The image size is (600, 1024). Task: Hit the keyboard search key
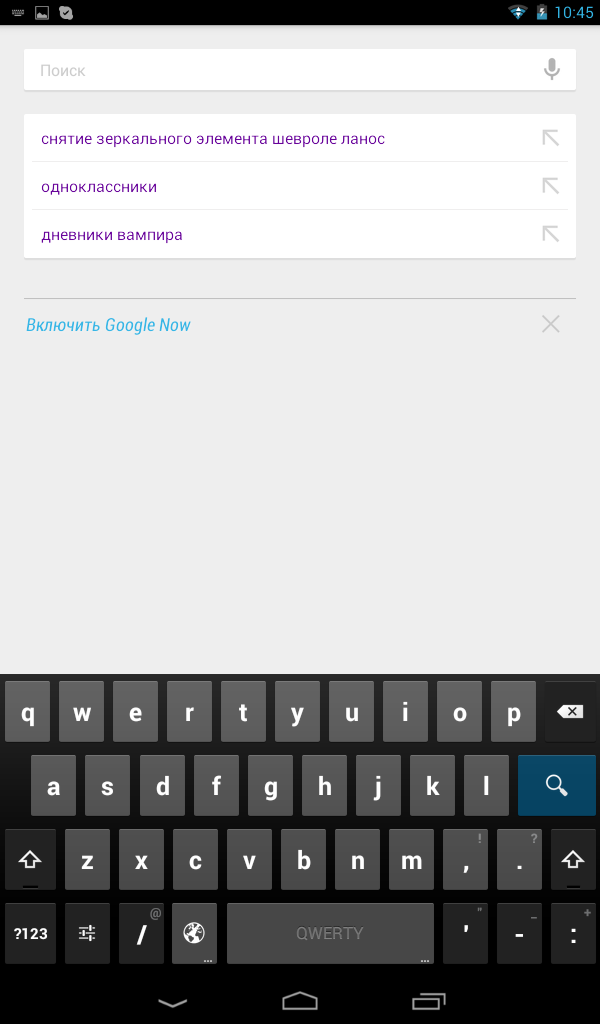556,786
